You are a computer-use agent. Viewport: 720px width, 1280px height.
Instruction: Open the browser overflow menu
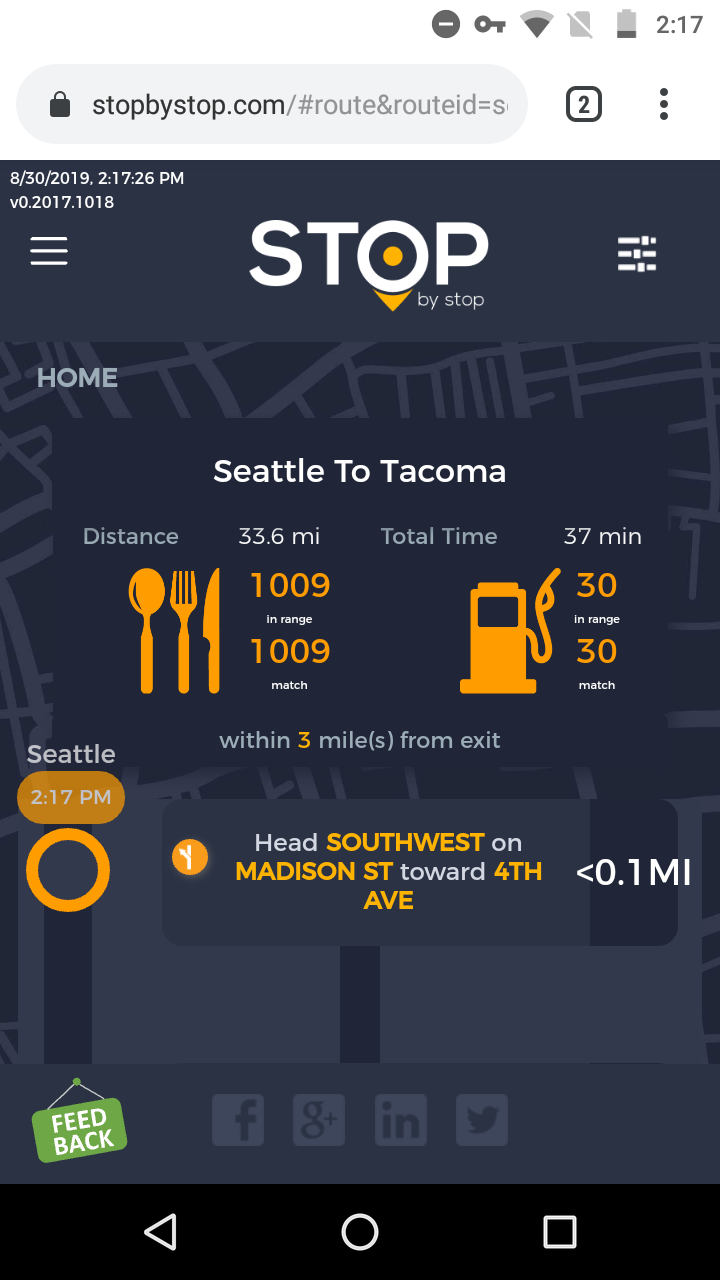[664, 104]
